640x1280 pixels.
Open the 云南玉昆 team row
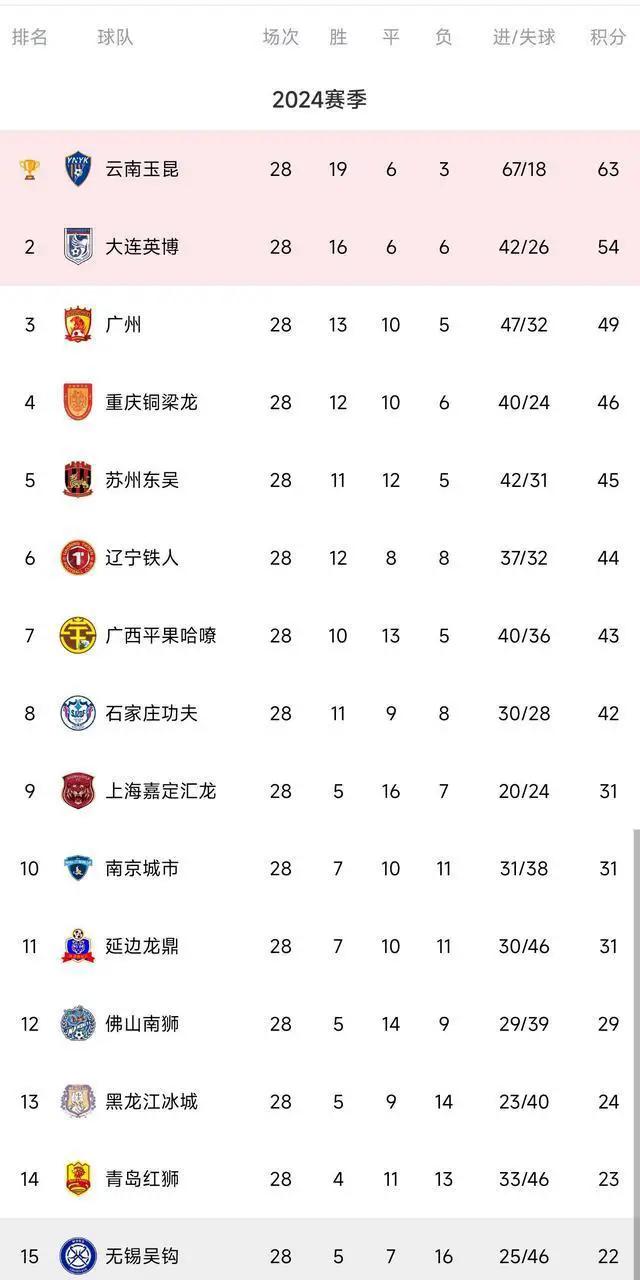tap(320, 169)
